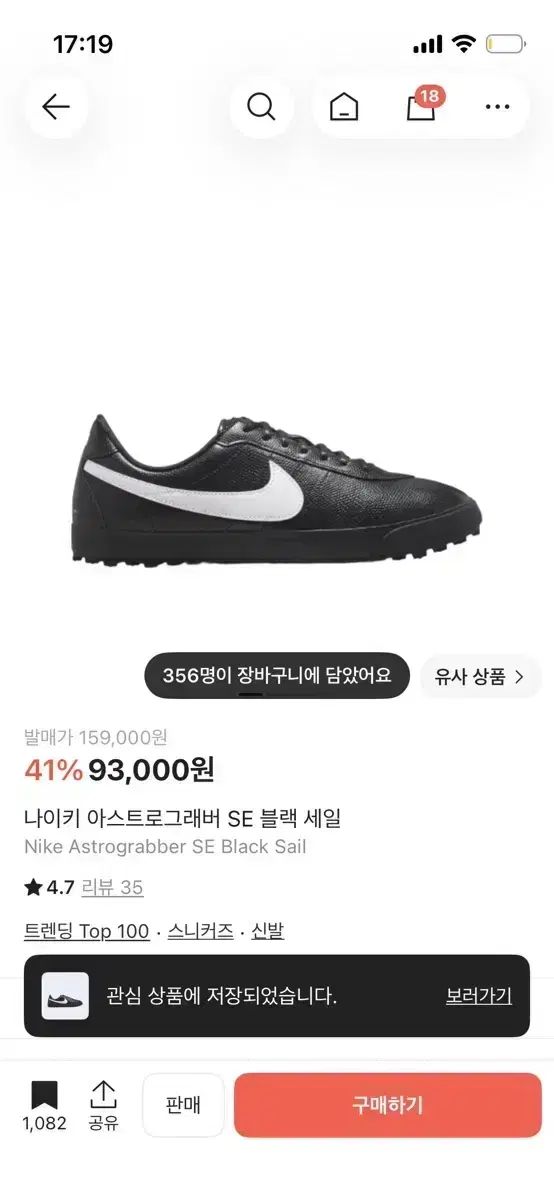
Task: Go back with the arrow button
Action: [56, 107]
